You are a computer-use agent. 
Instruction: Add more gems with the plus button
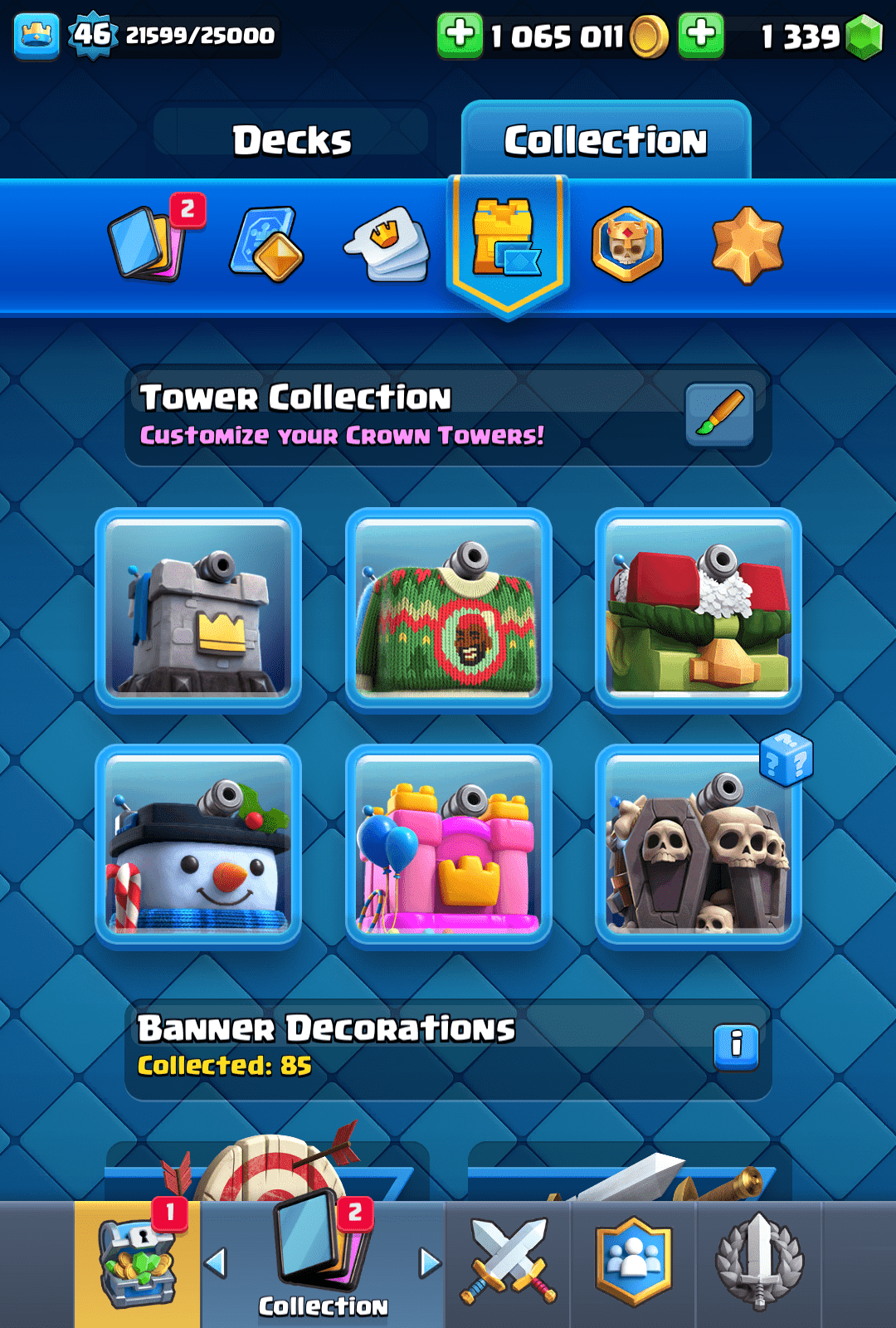tap(701, 35)
